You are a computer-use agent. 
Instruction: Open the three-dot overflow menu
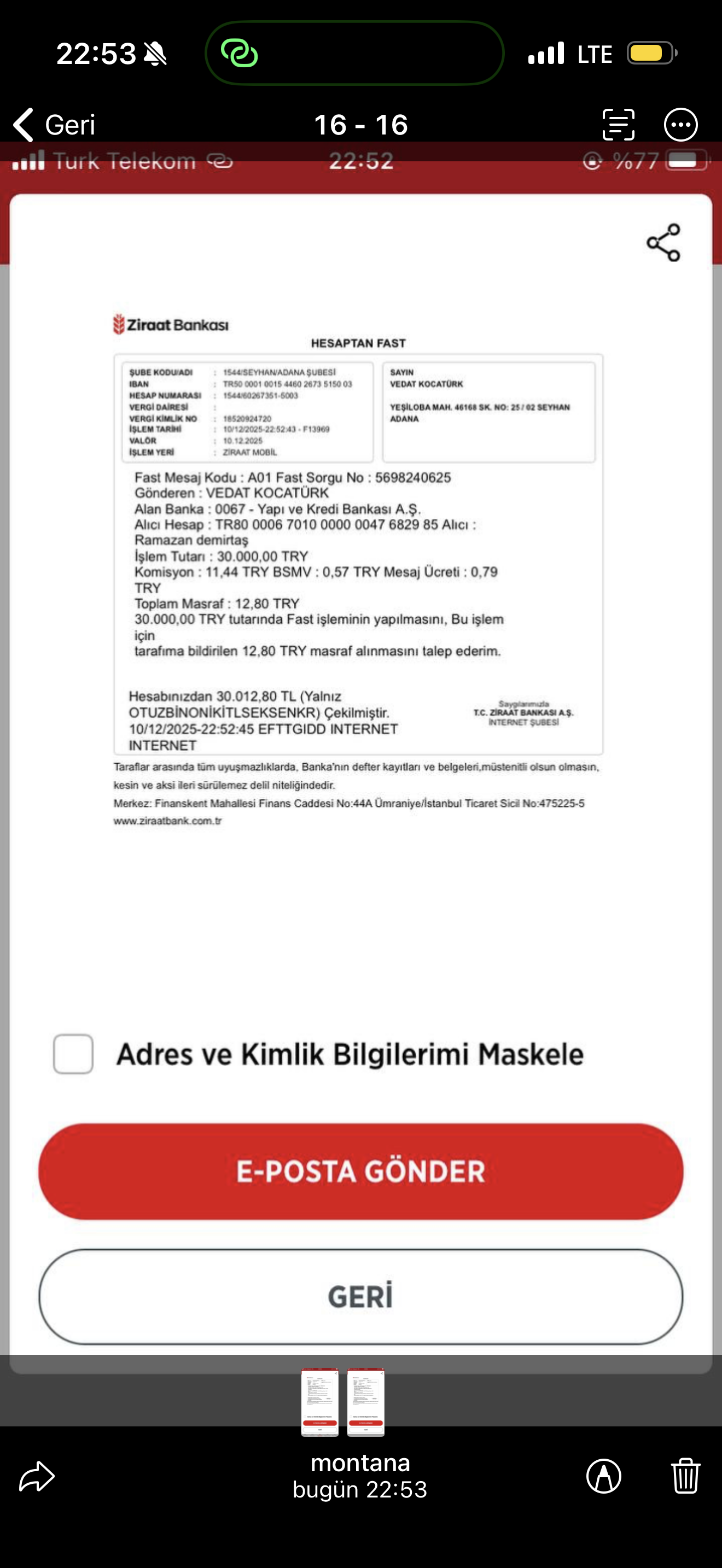click(x=680, y=125)
